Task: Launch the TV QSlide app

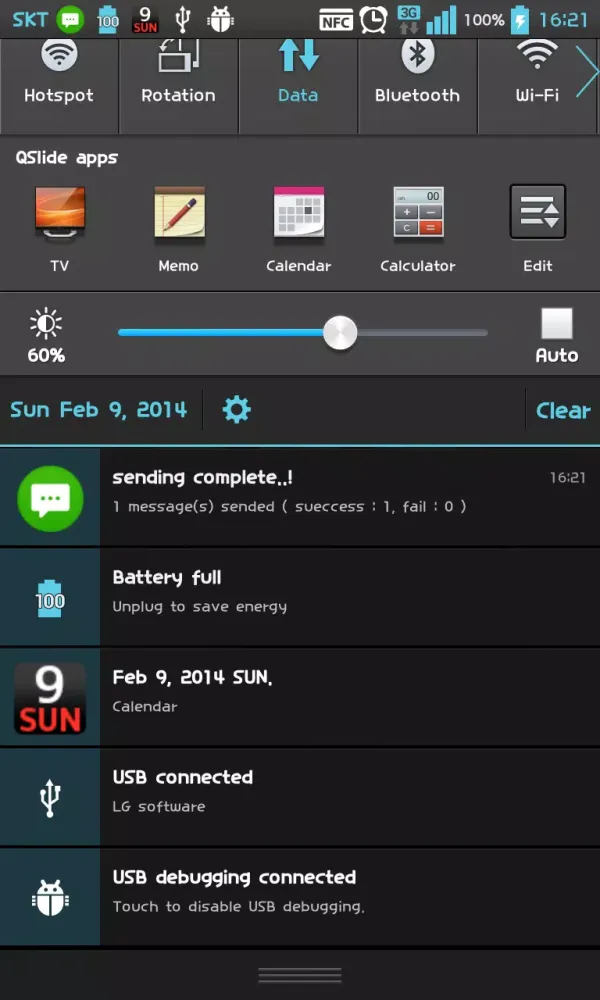Action: pos(59,225)
